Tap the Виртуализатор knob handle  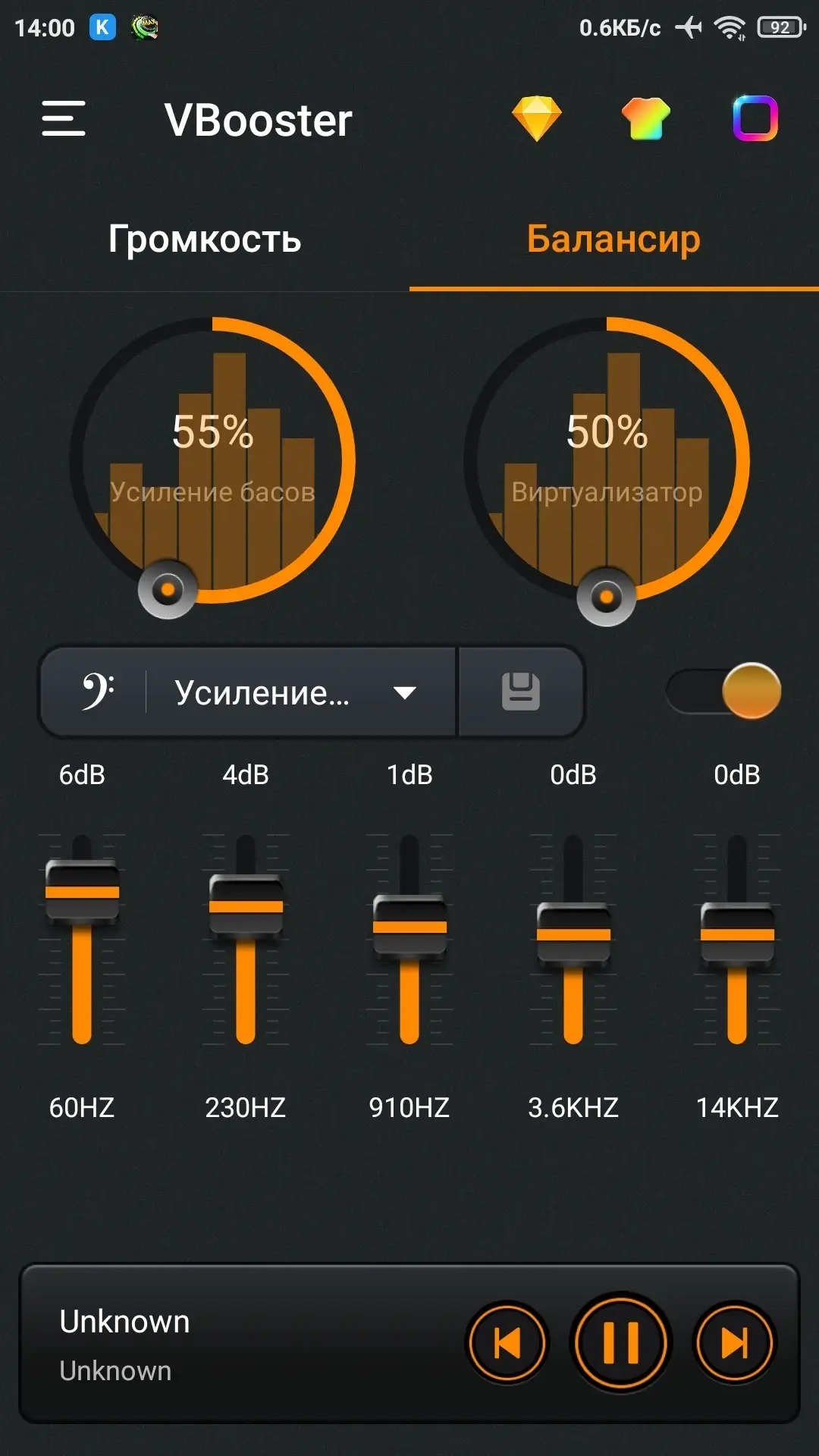(606, 598)
